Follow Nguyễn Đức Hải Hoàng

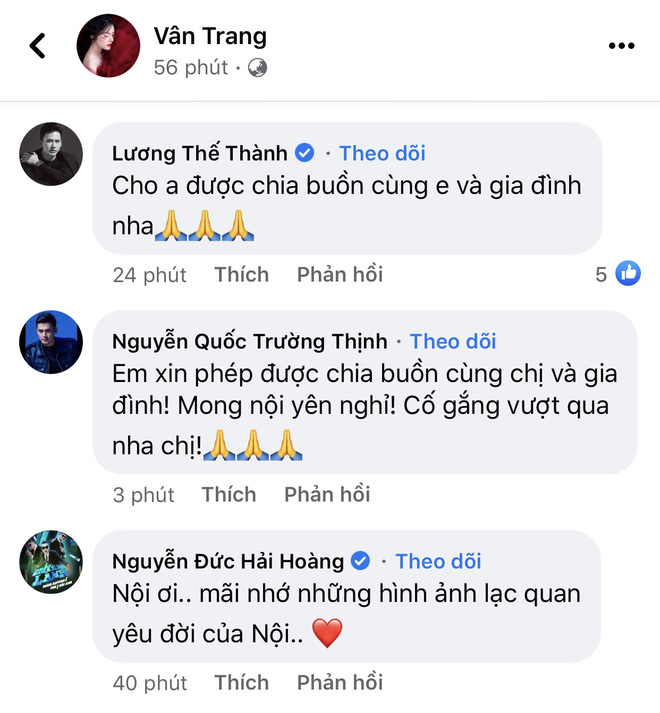point(438,561)
